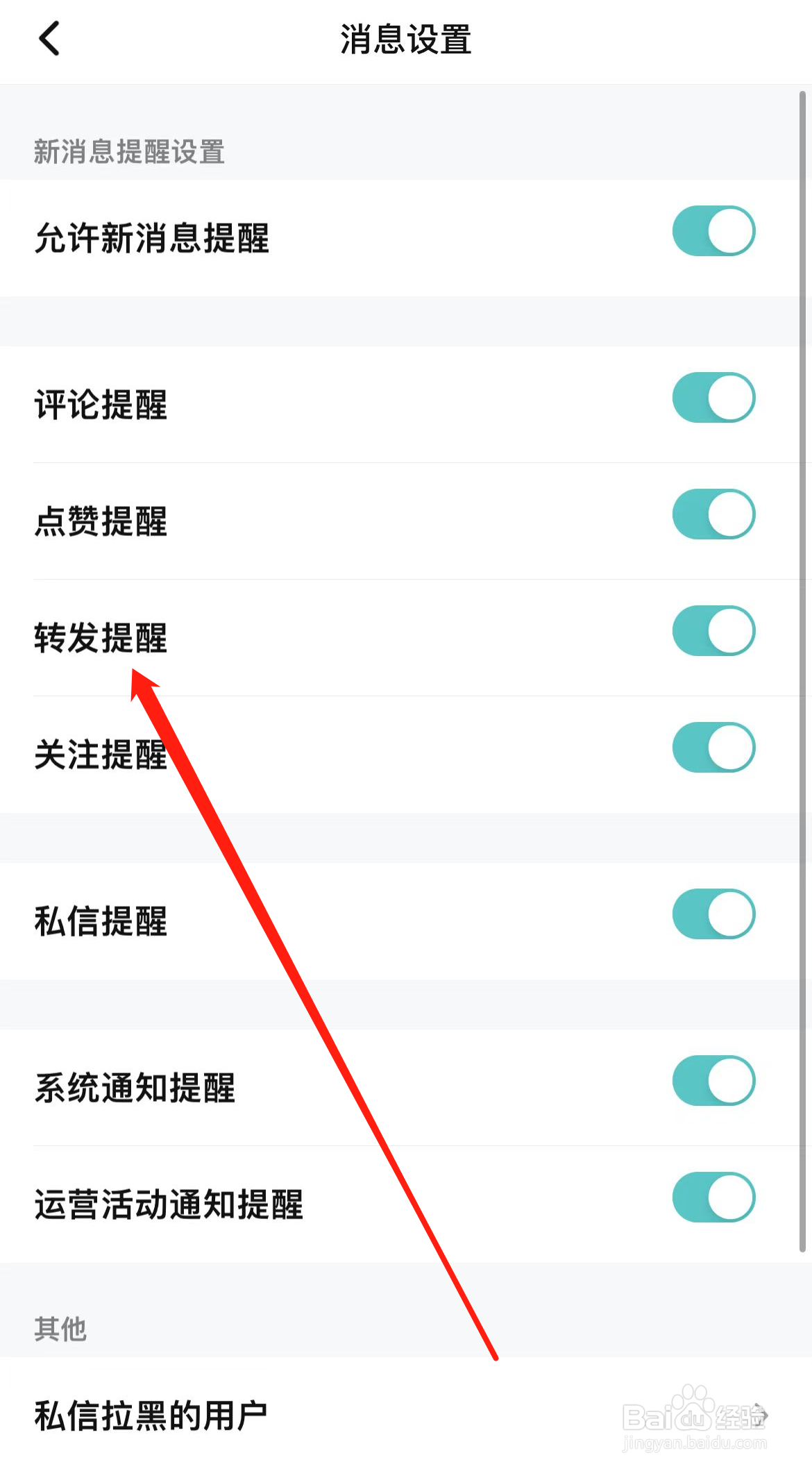
Task: Click the 评论提醒 label text
Action: (x=100, y=406)
